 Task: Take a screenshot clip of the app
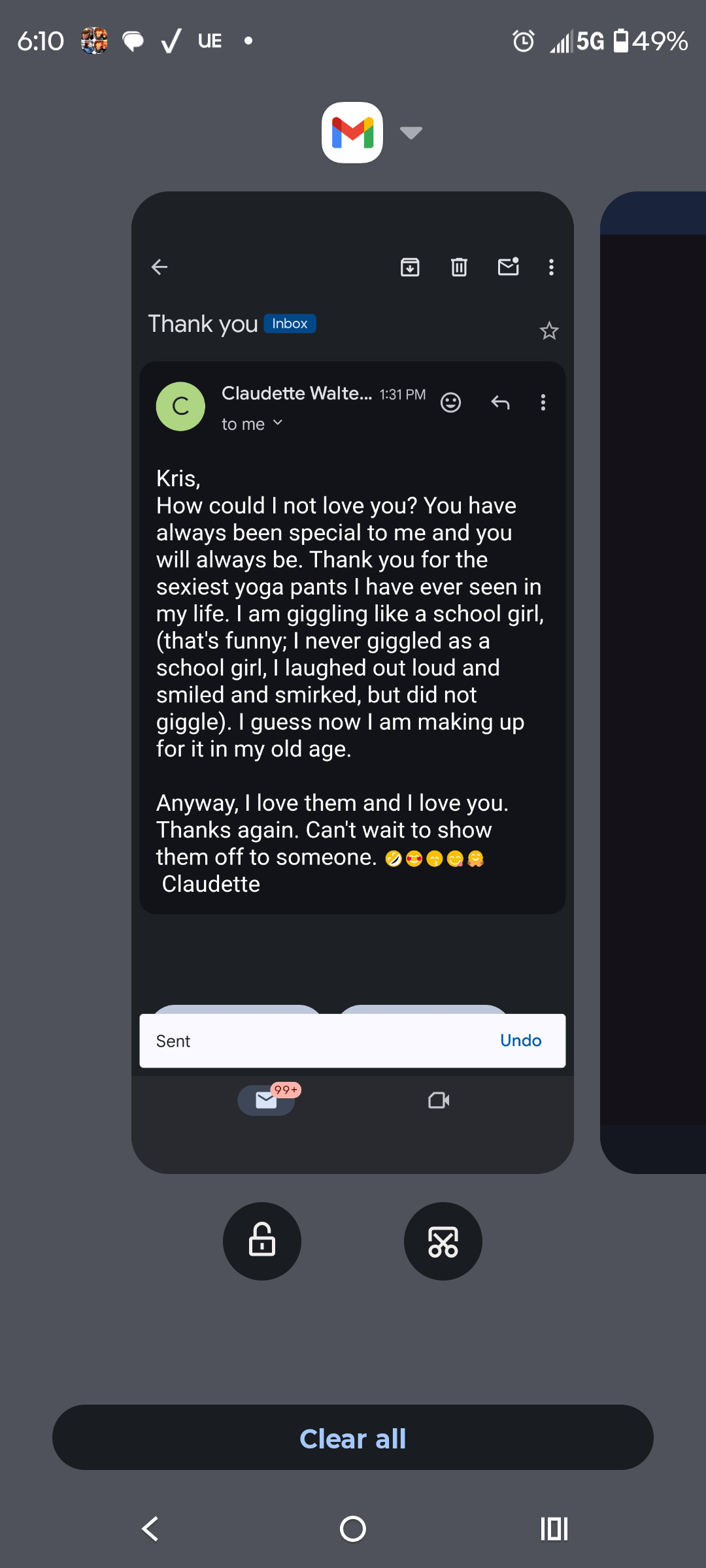(443, 1241)
